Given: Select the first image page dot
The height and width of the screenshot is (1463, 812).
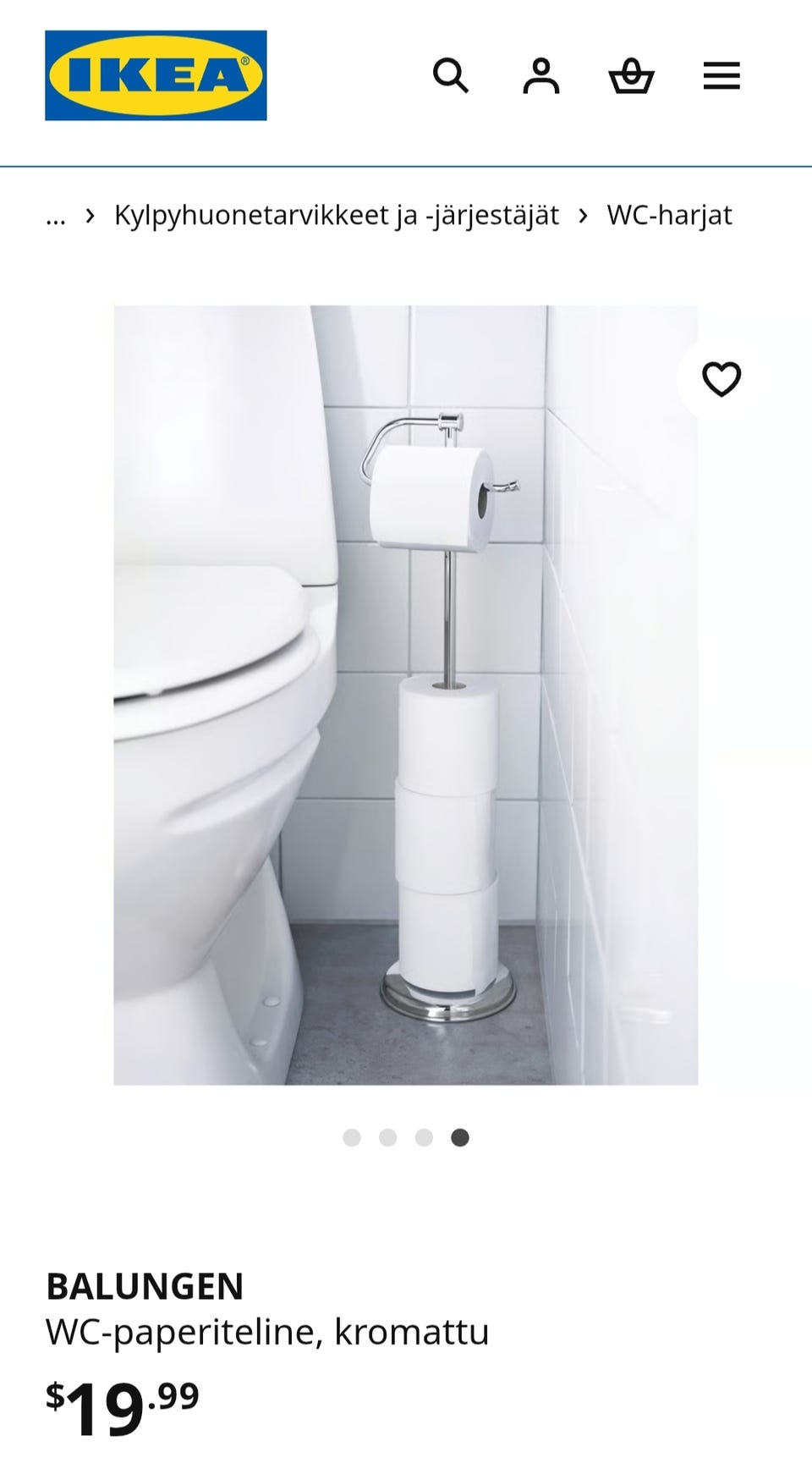Looking at the screenshot, I should coord(352,1137).
